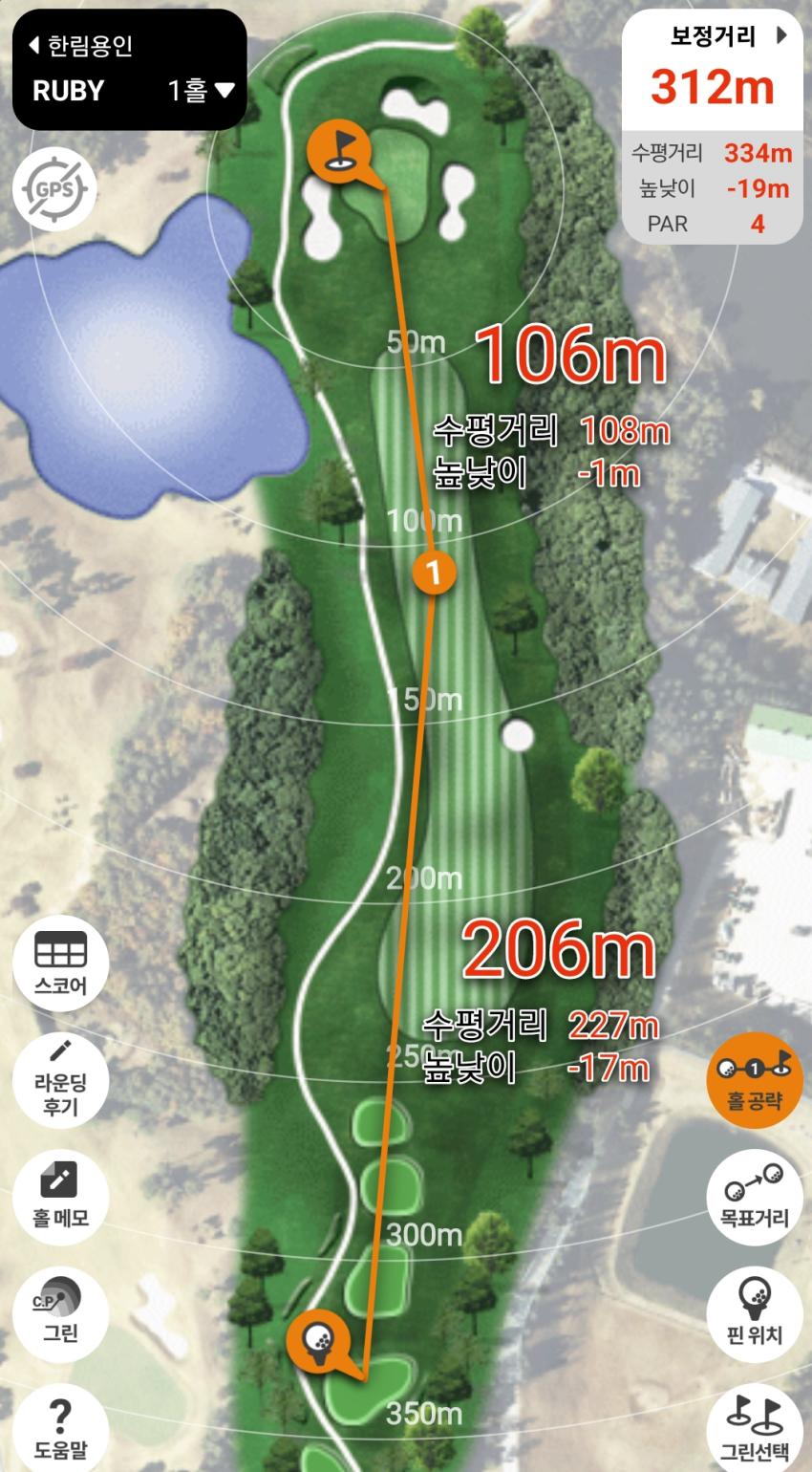Open 그린선택 green selection
The image size is (812, 1472).
[754, 1426]
